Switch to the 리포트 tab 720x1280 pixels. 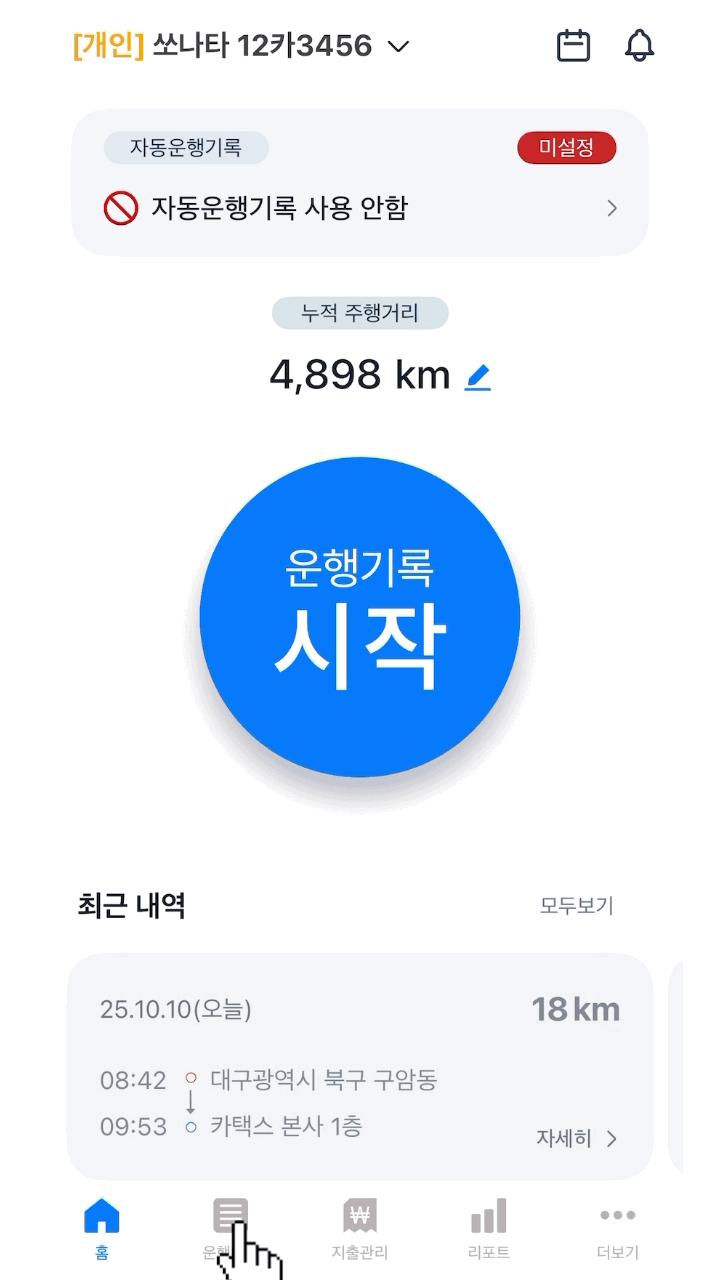[488, 1230]
